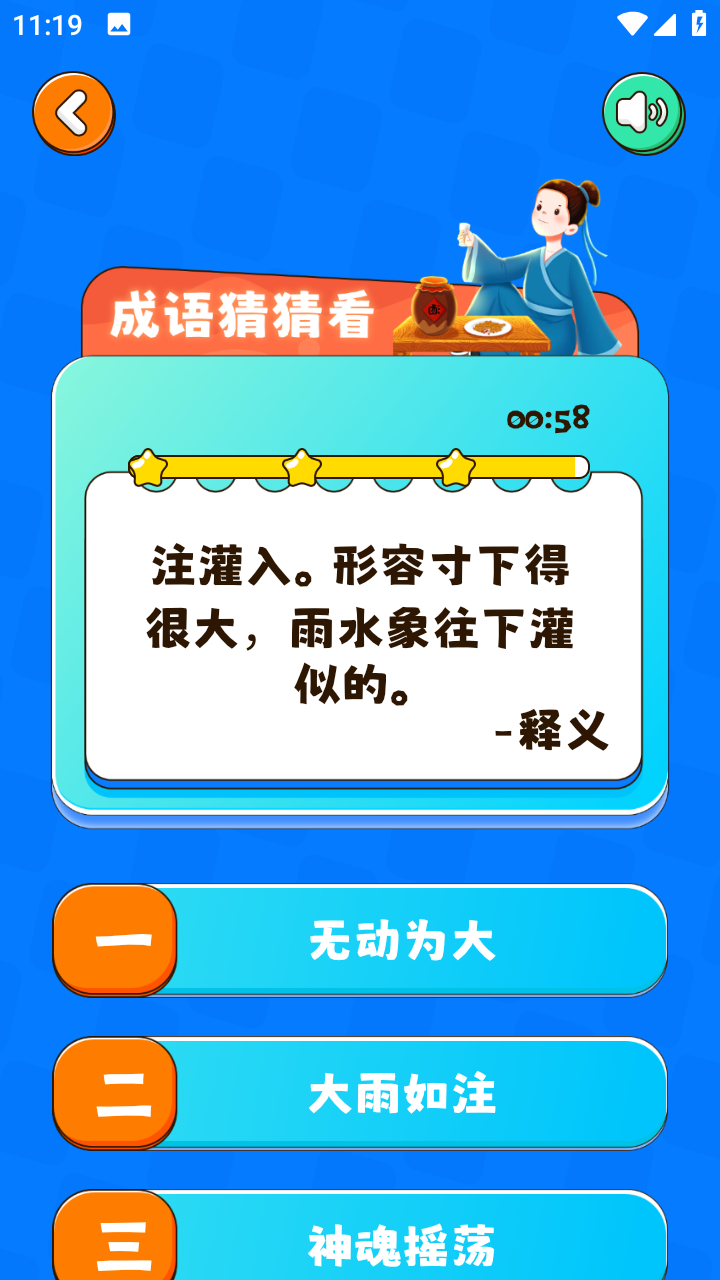Viewport: 720px width, 1280px height.
Task: Pick answer three 神魂摇荡
Action: click(360, 1242)
